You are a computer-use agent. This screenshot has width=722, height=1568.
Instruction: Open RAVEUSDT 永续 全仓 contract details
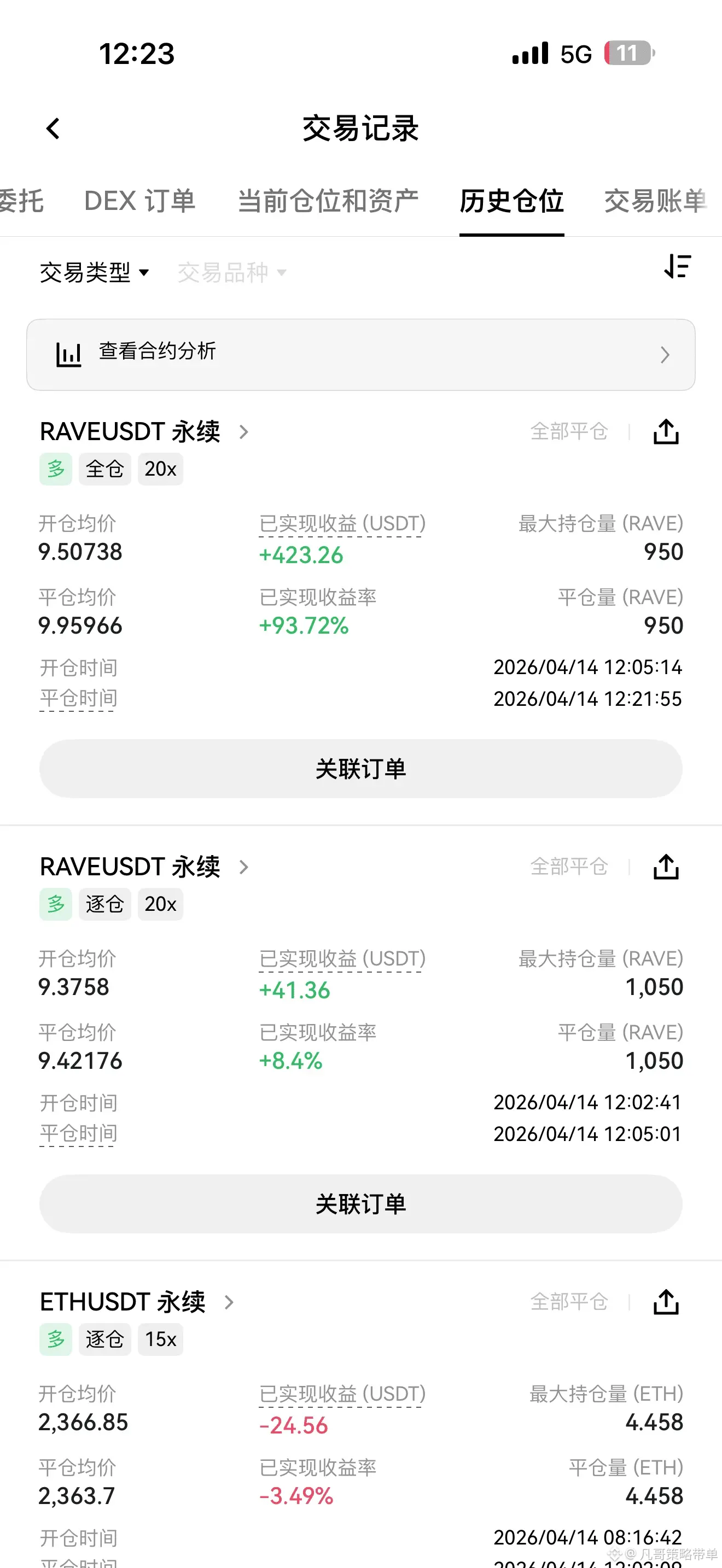pos(144,431)
